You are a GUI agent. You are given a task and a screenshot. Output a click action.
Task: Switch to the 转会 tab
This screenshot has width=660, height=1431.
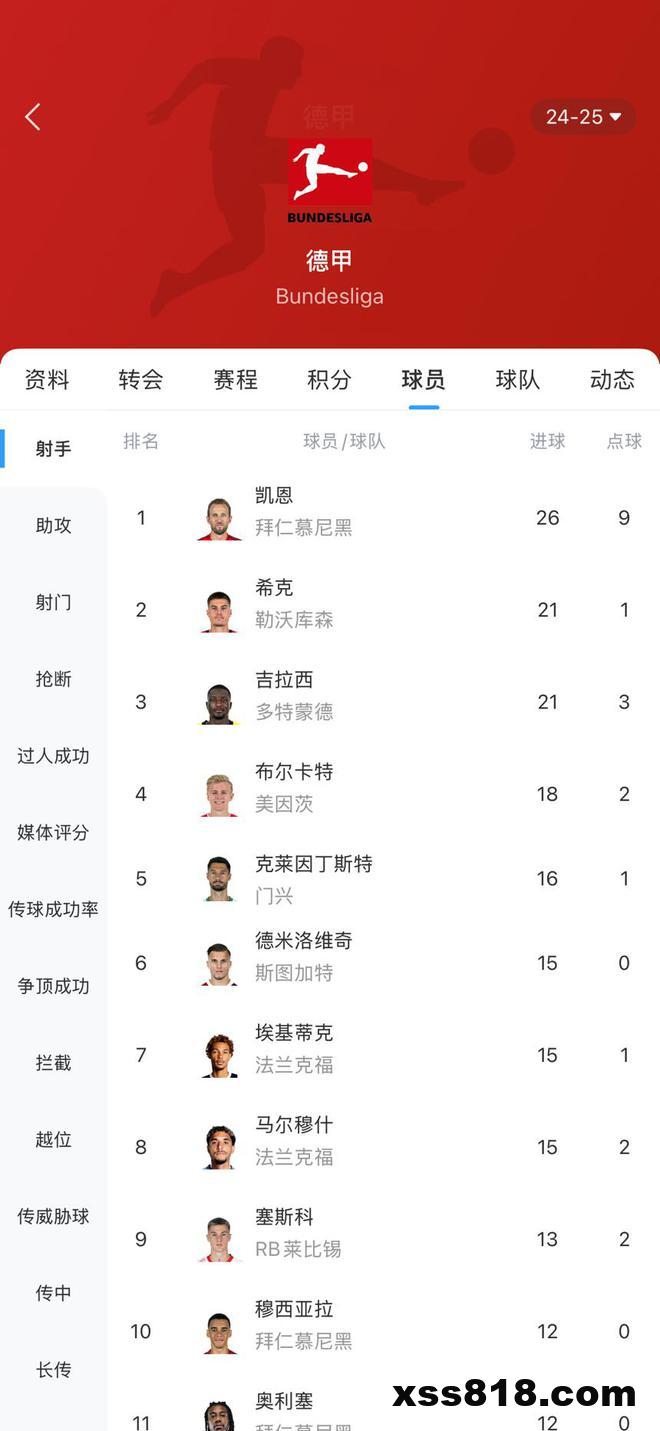coord(140,380)
